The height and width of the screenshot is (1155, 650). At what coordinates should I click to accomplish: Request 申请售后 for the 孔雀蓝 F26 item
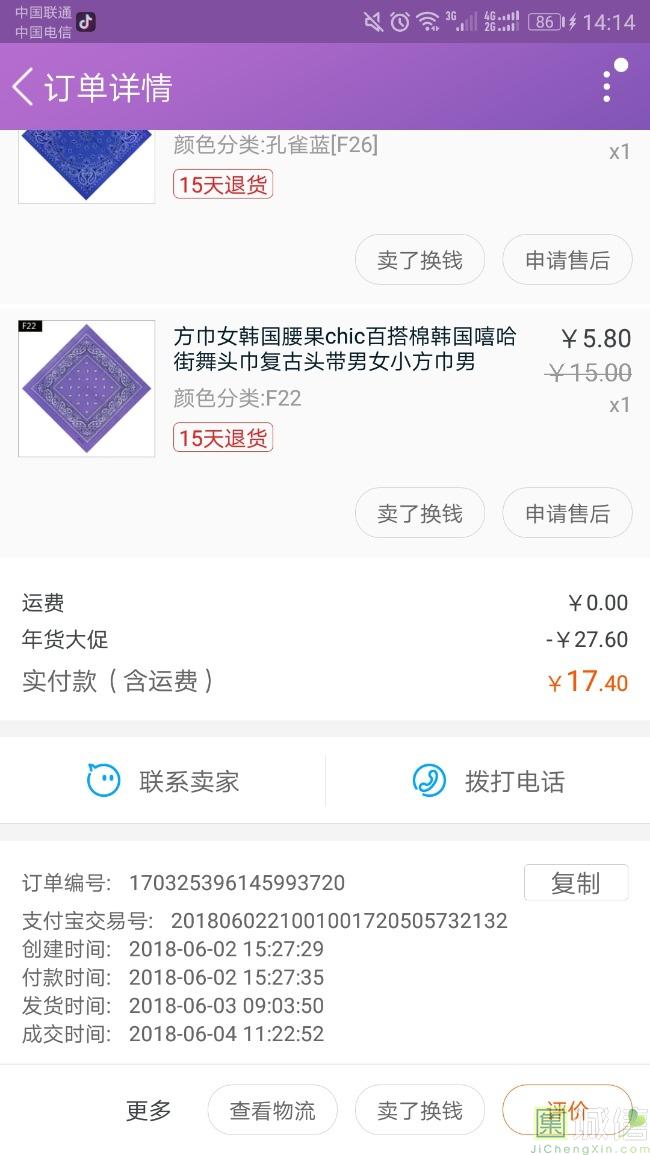pos(567,260)
